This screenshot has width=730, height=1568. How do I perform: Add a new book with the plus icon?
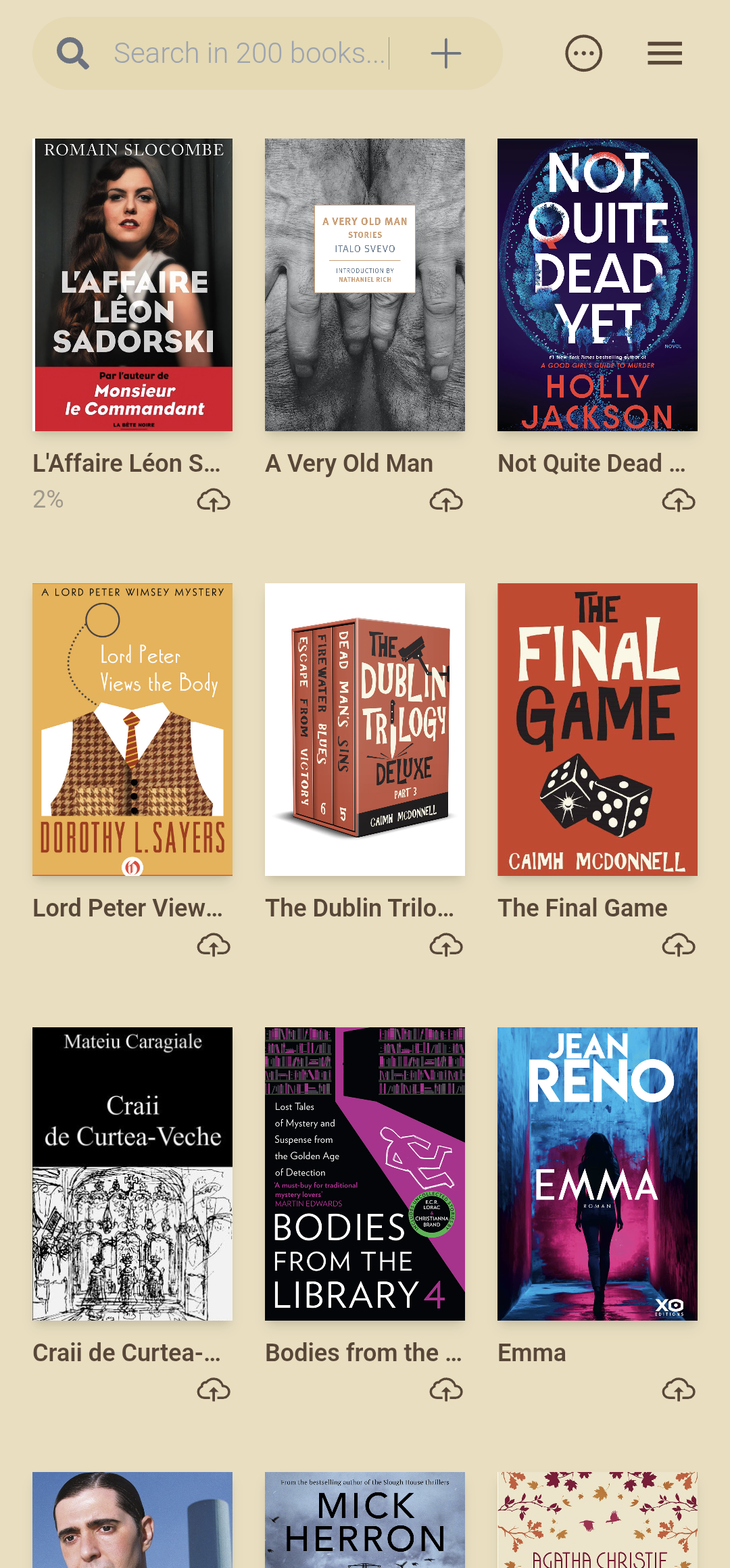tap(446, 53)
